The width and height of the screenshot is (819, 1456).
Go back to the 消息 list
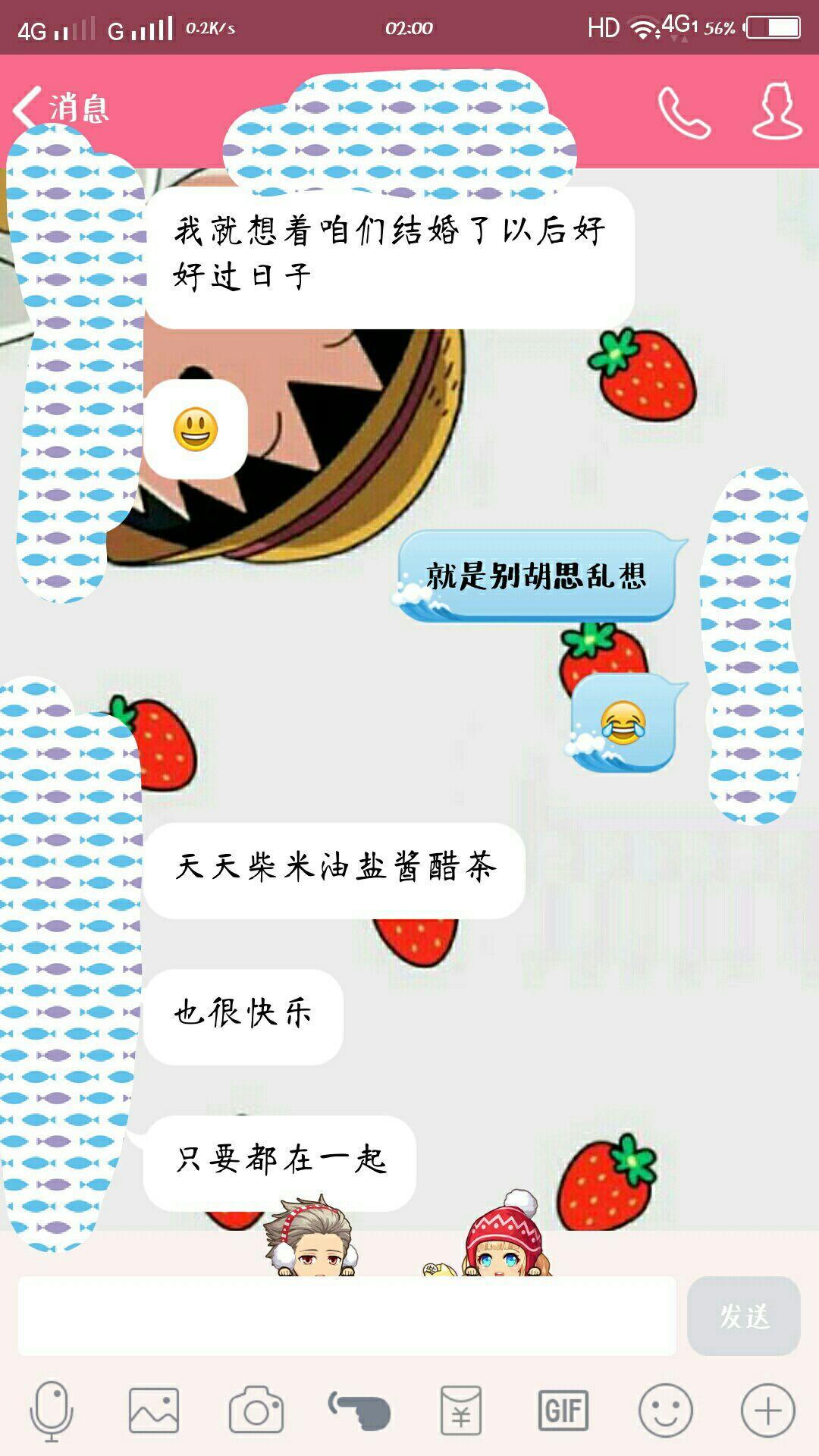61,108
